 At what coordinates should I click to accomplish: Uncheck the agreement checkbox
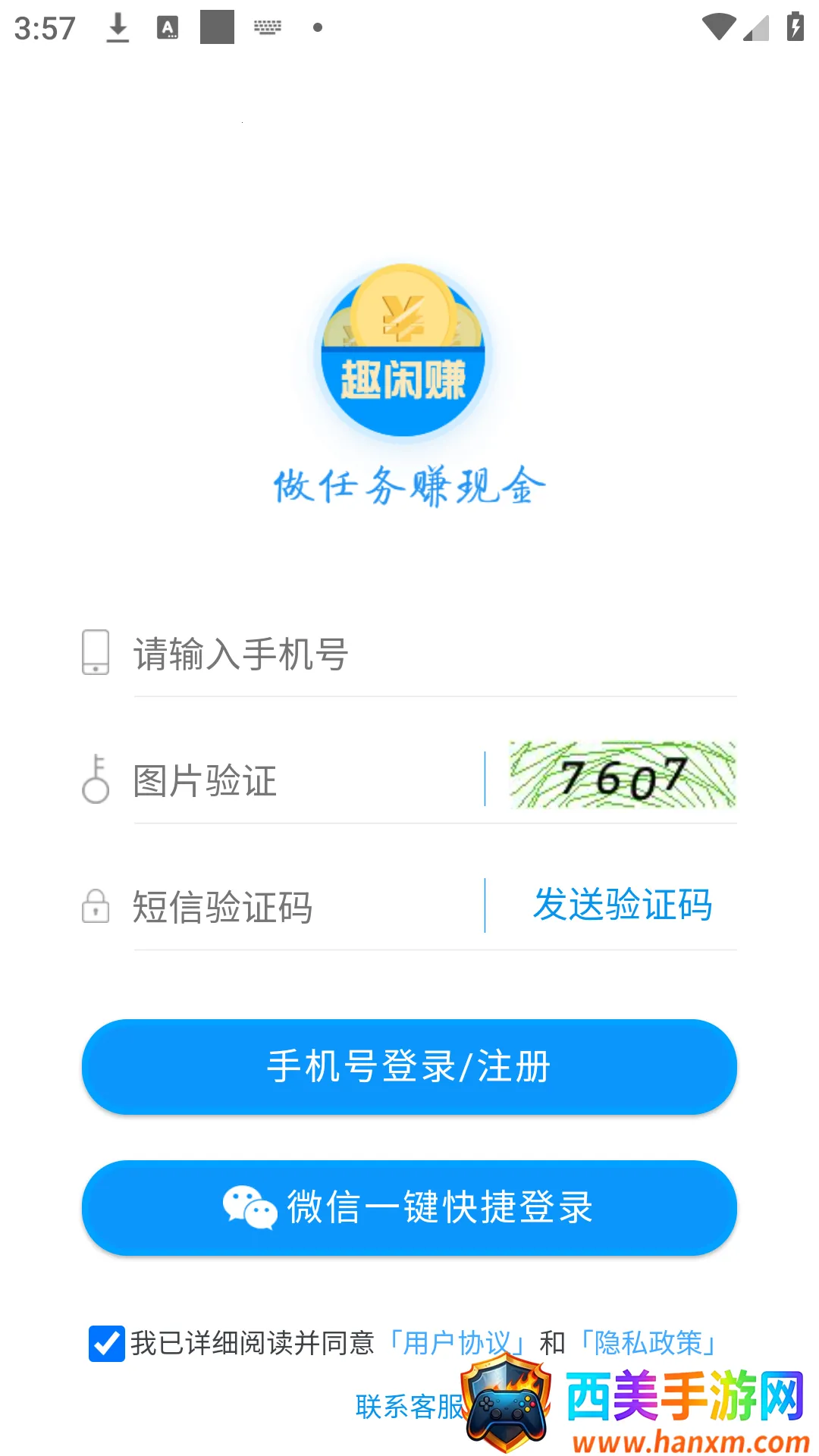click(107, 1344)
